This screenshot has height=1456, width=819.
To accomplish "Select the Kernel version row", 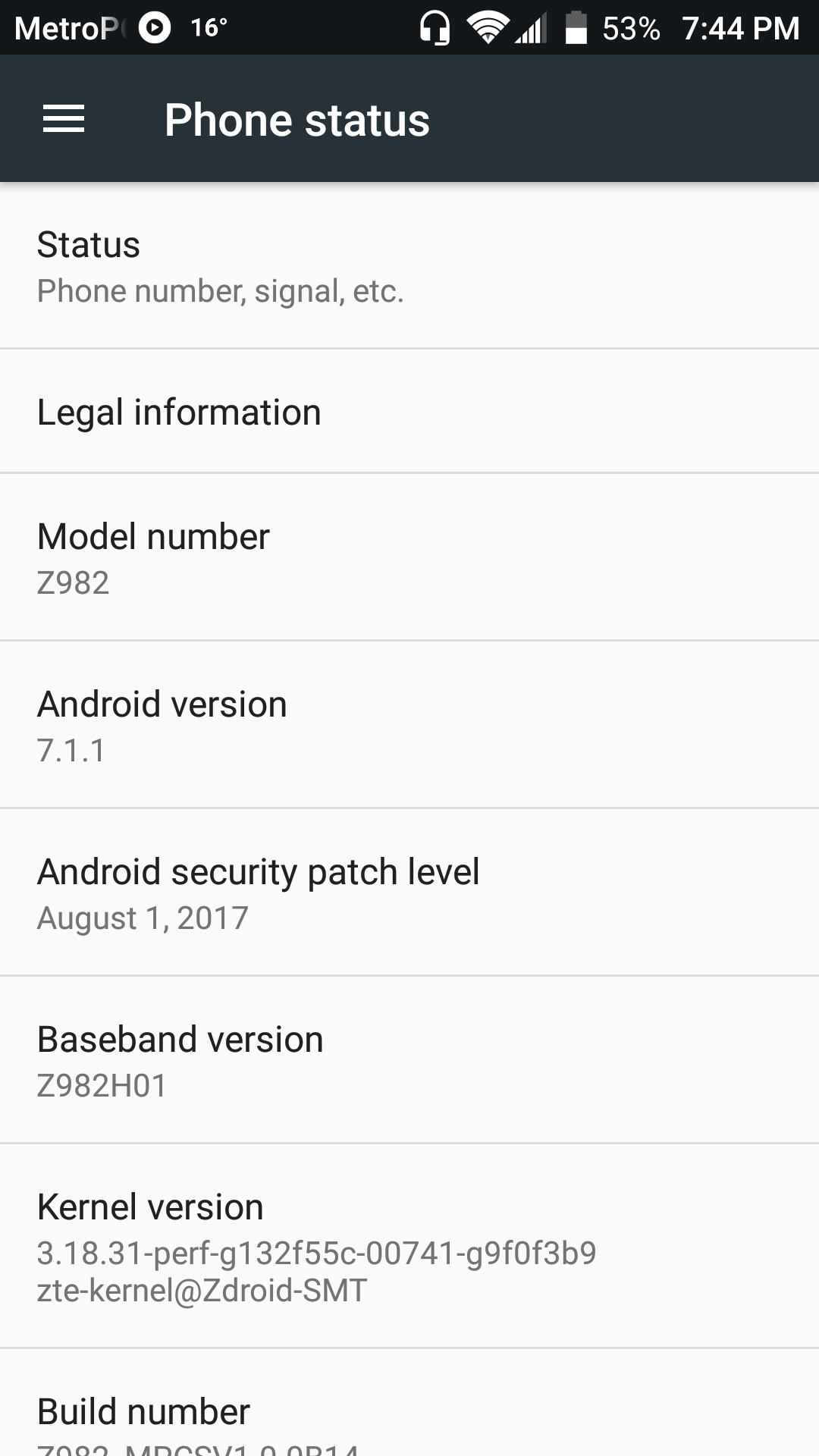I will coord(409,1246).
